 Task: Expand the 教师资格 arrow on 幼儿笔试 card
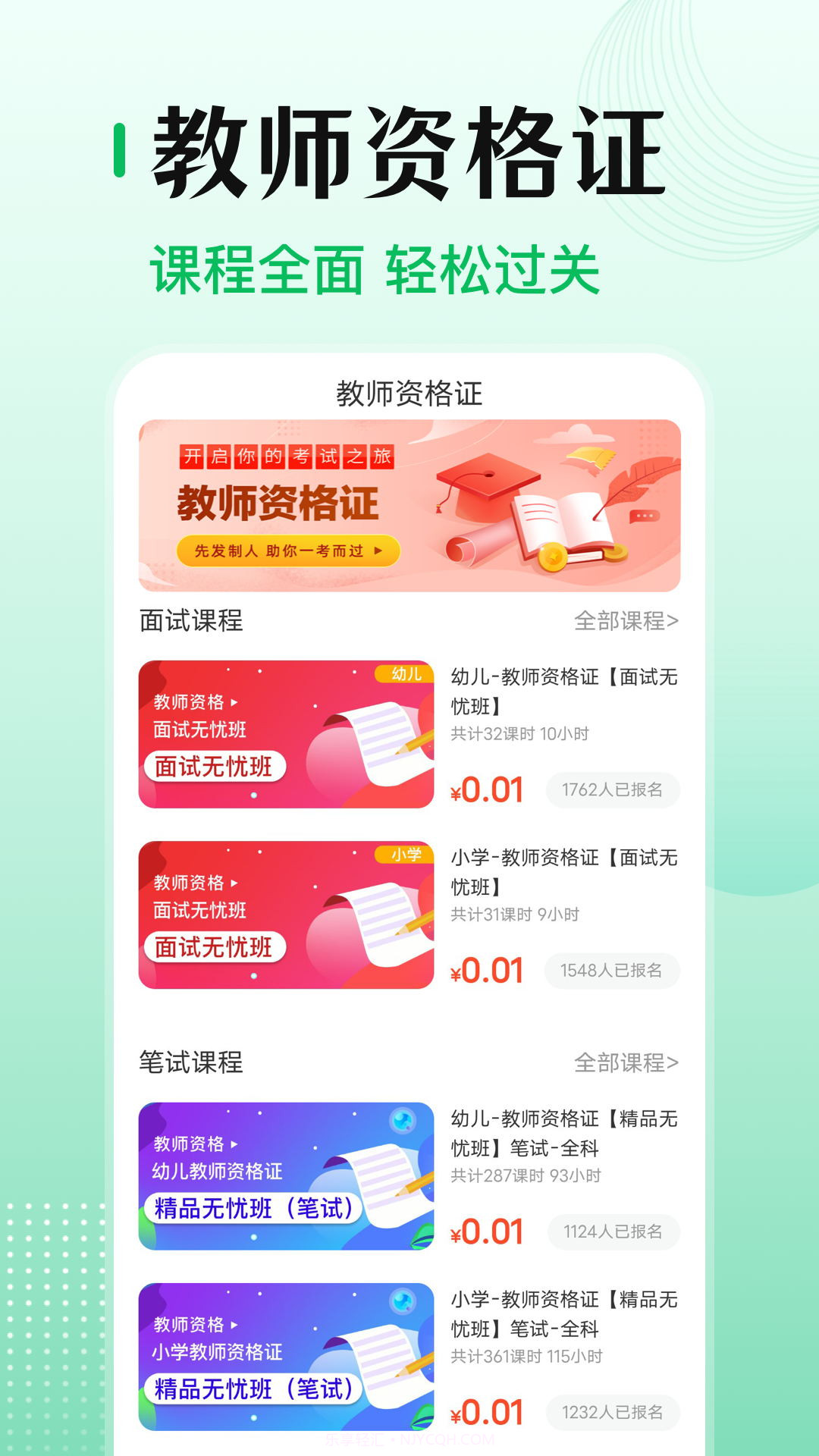[x=234, y=1144]
